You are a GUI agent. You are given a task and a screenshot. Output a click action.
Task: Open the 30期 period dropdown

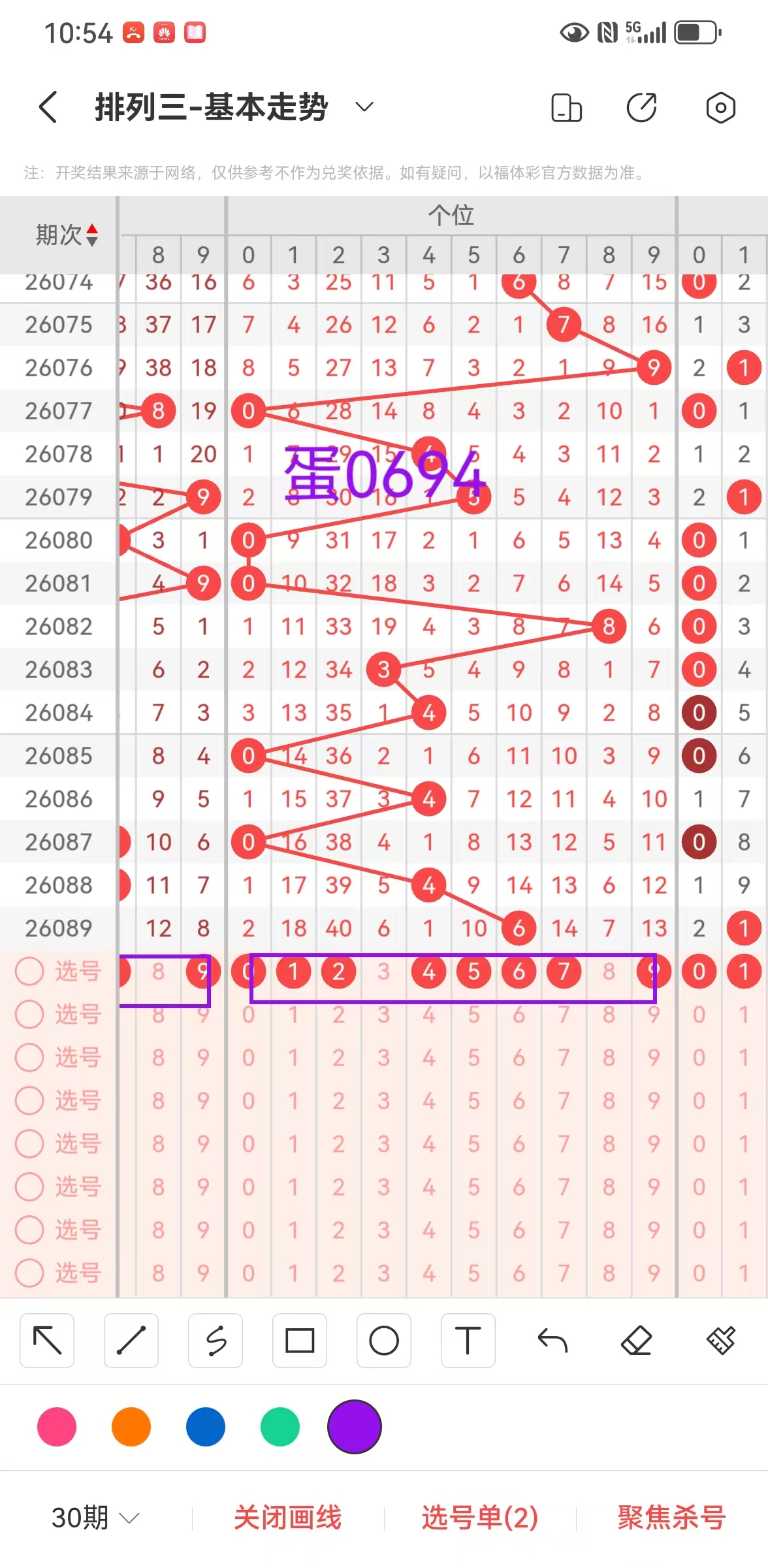[x=95, y=1517]
